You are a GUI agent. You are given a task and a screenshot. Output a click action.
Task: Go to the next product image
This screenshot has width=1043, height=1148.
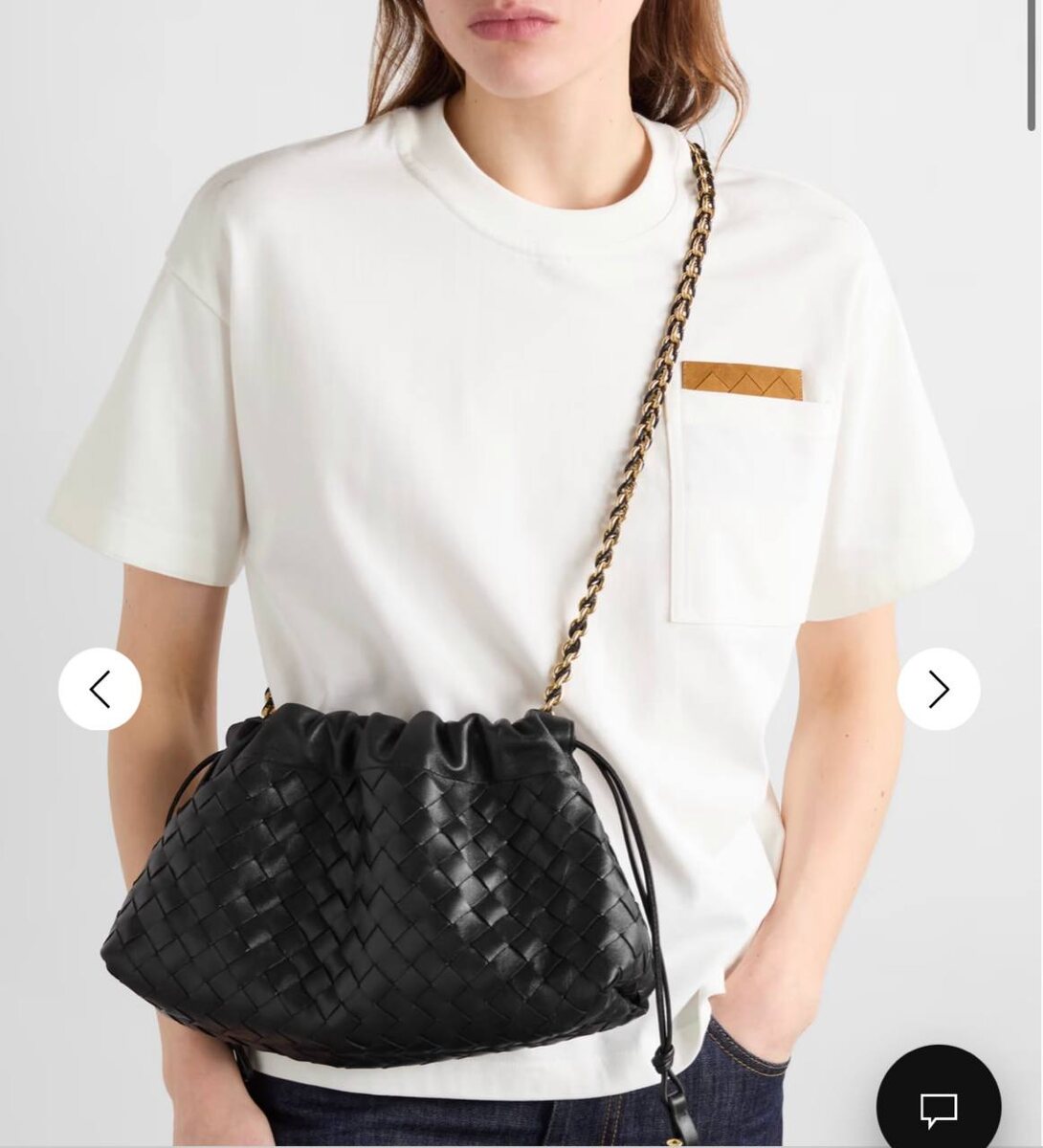938,689
